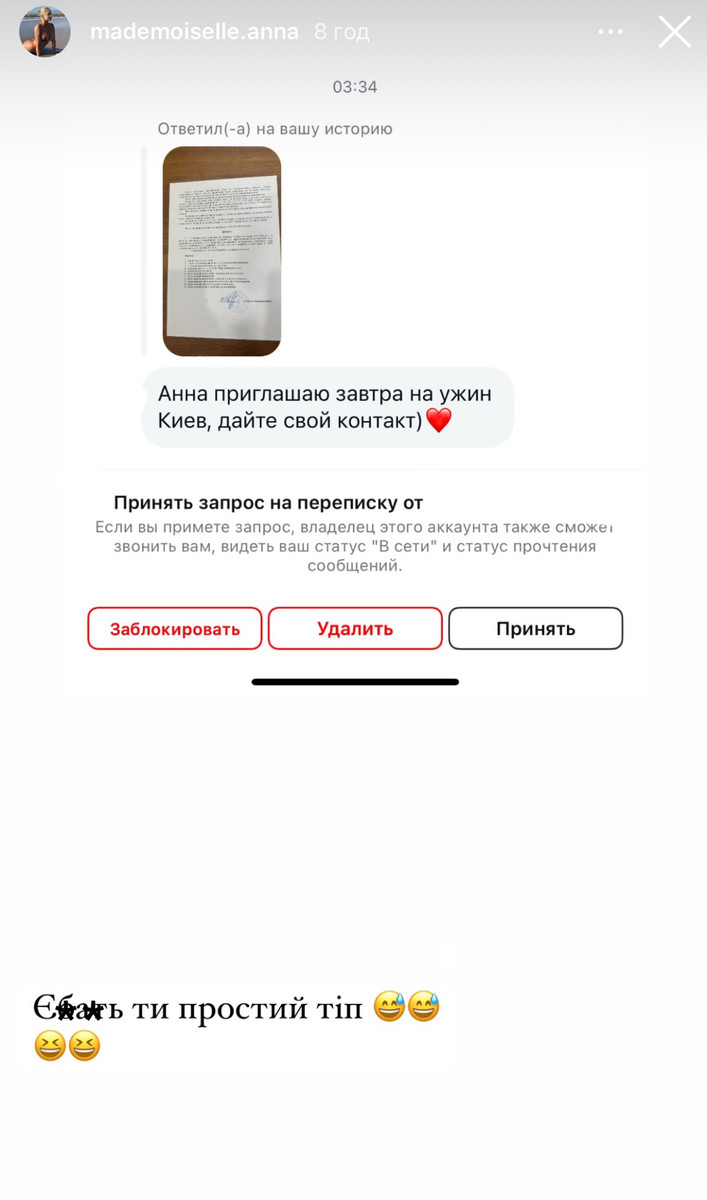Tap the mademoiselle.anna username

point(194,32)
